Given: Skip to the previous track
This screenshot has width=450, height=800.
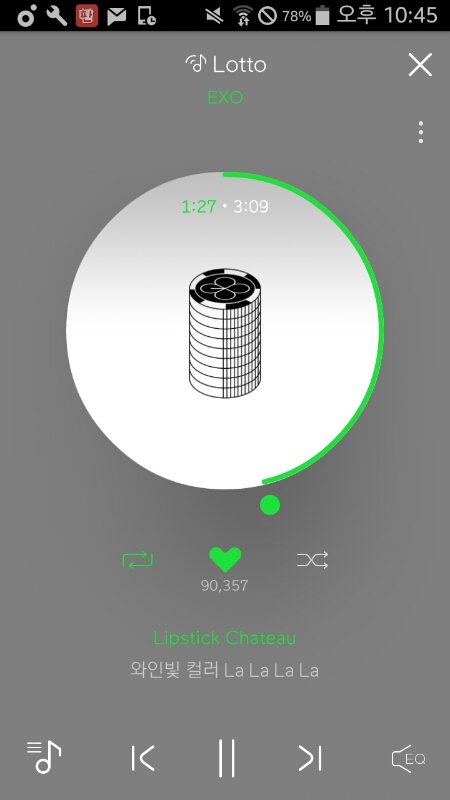Looking at the screenshot, I should (142, 758).
